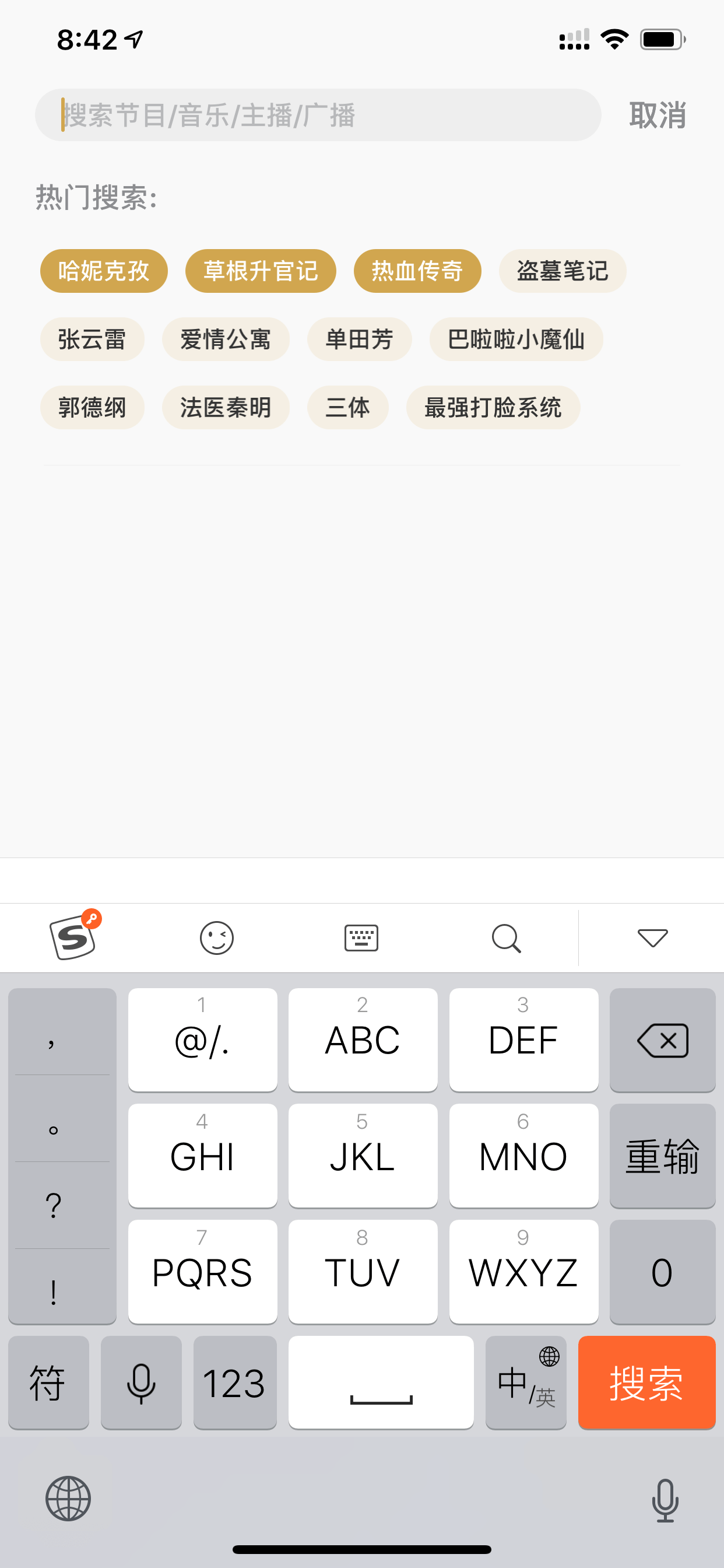Select 巴啦啦小魔仙 from hot searches
This screenshot has width=724, height=1568.
pyautogui.click(x=516, y=339)
